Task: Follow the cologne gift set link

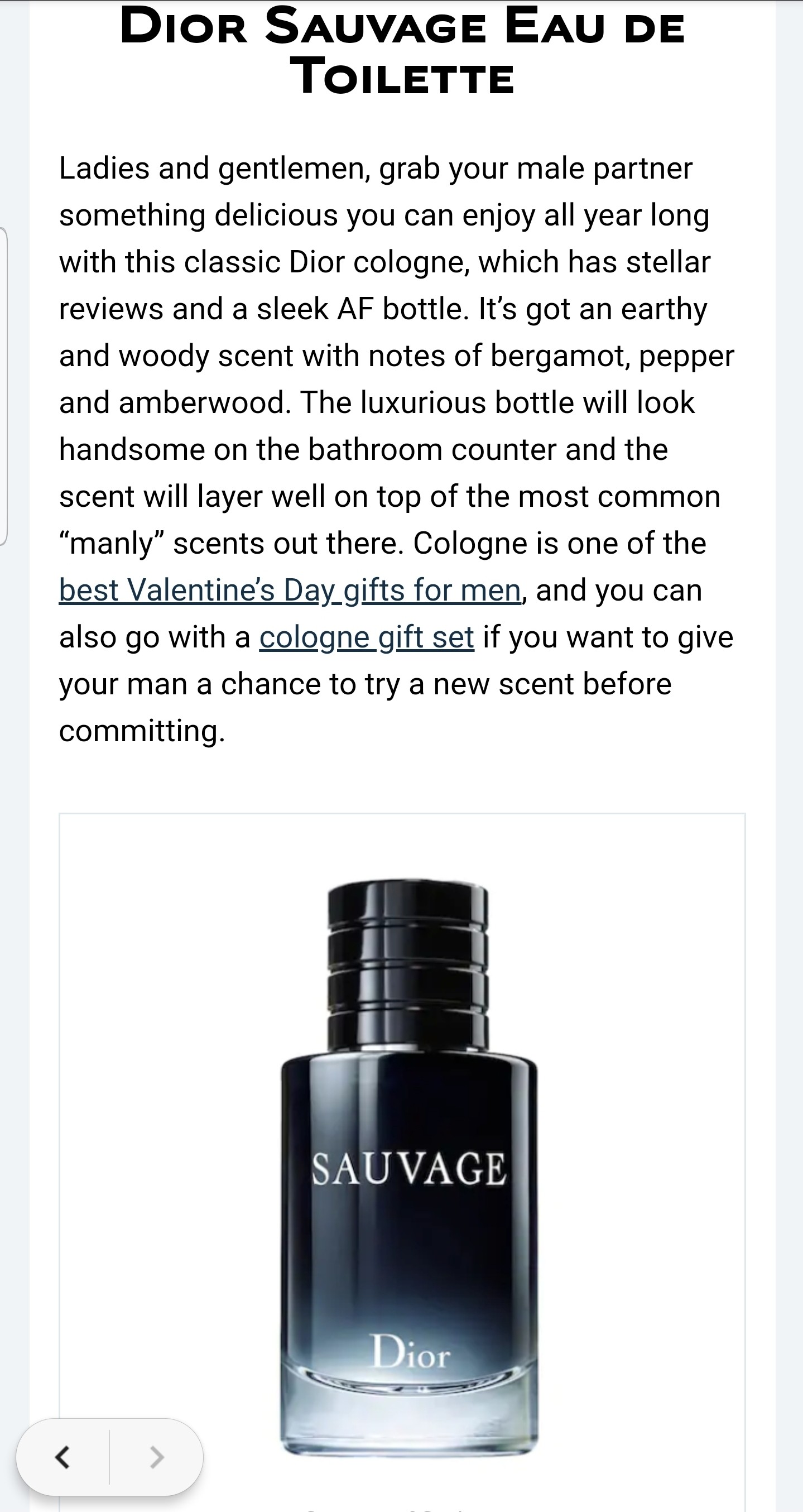Action: (x=366, y=637)
